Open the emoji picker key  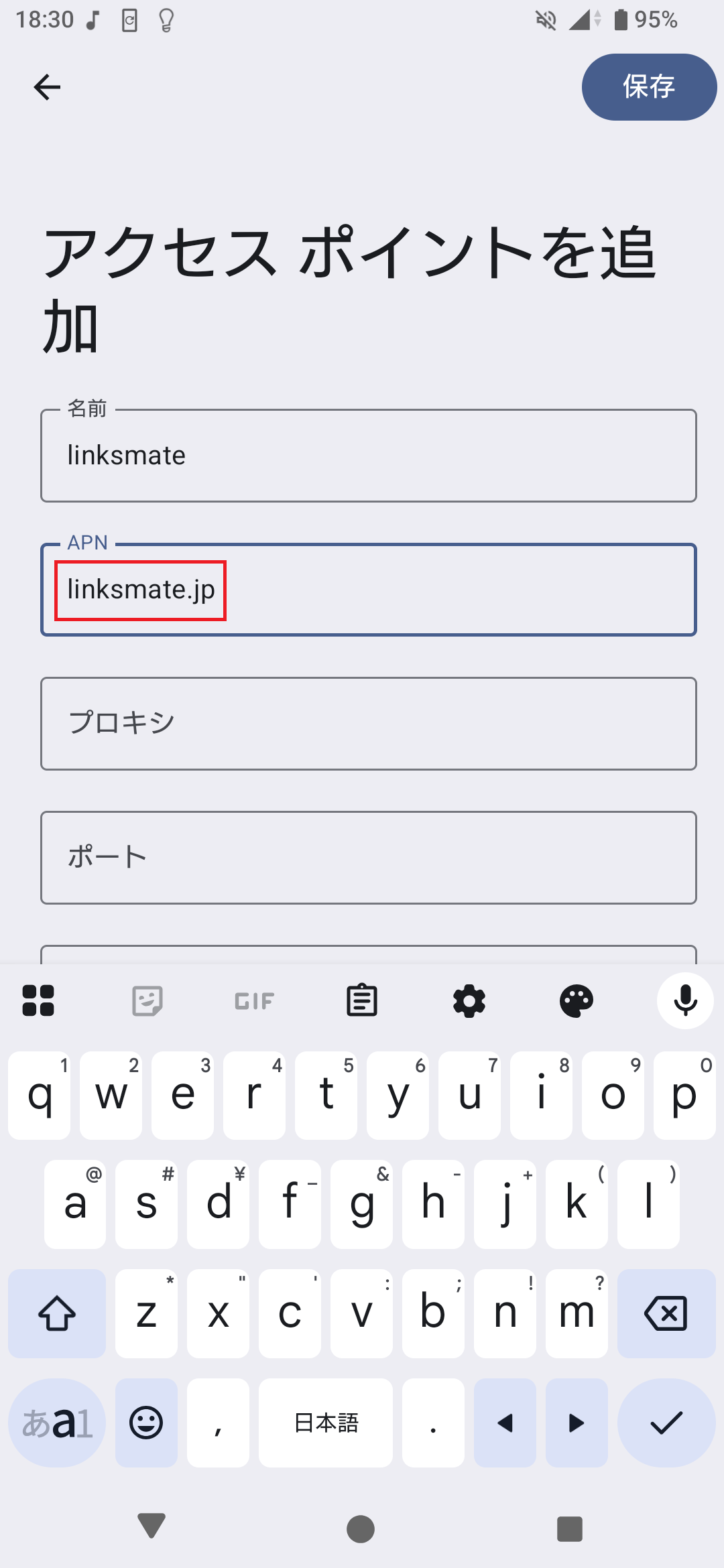point(146,1423)
